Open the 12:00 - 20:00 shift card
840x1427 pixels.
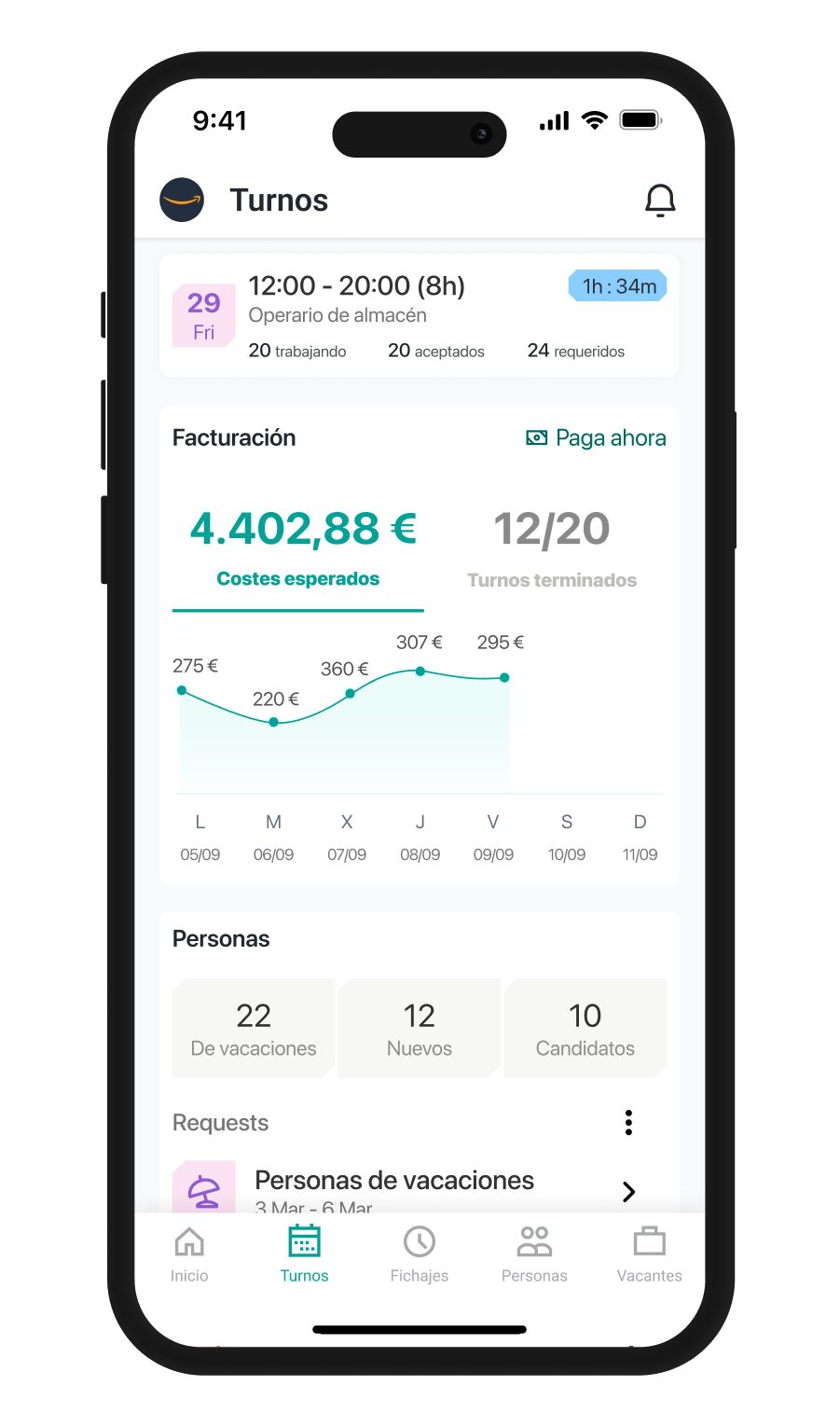[x=419, y=316]
